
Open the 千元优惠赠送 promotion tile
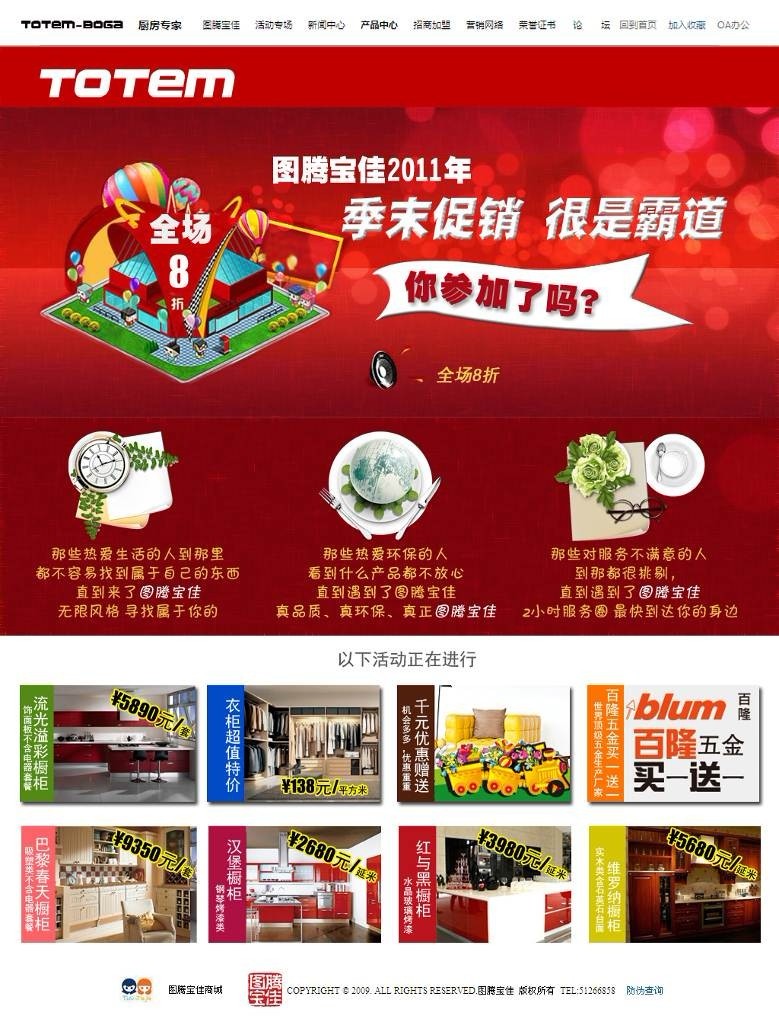484,743
